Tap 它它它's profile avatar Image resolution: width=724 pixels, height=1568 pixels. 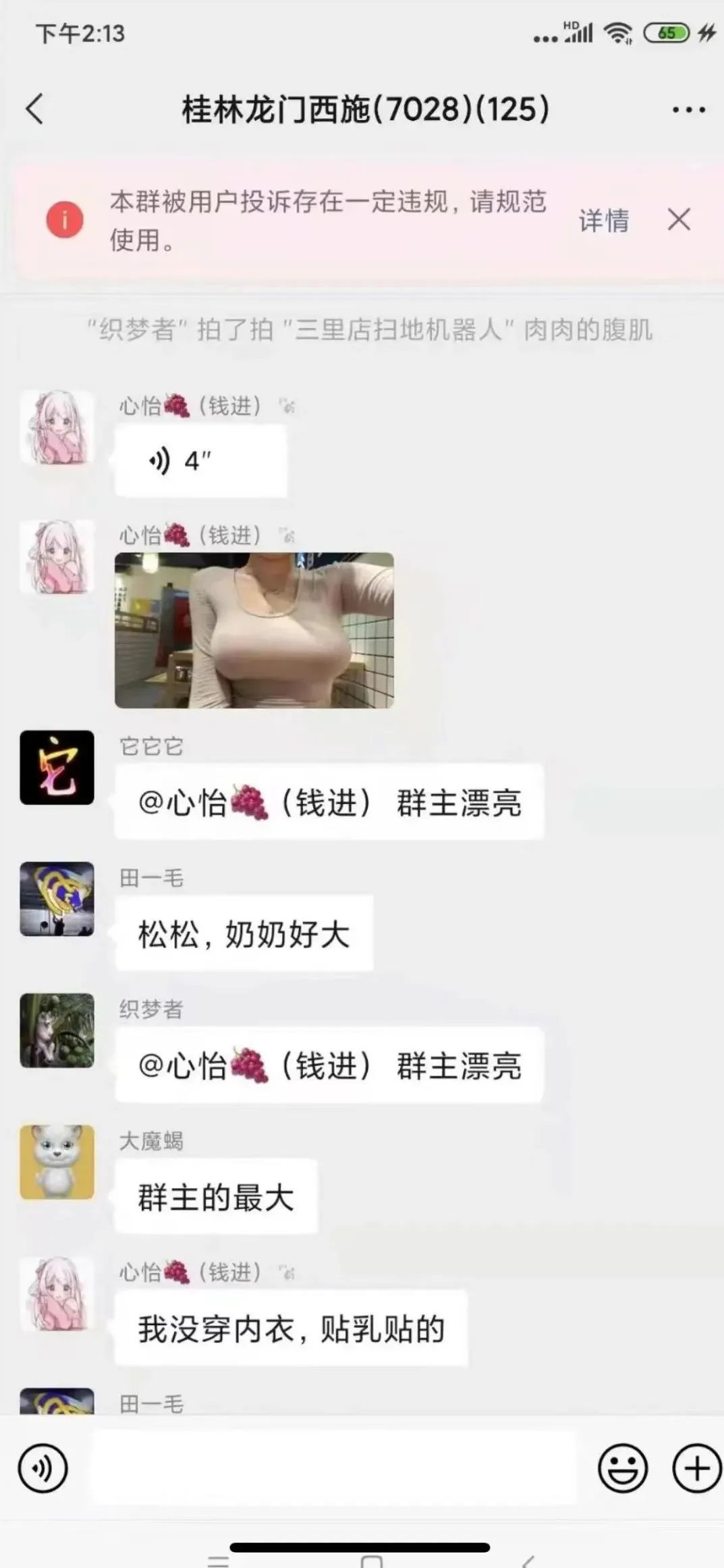(57, 768)
